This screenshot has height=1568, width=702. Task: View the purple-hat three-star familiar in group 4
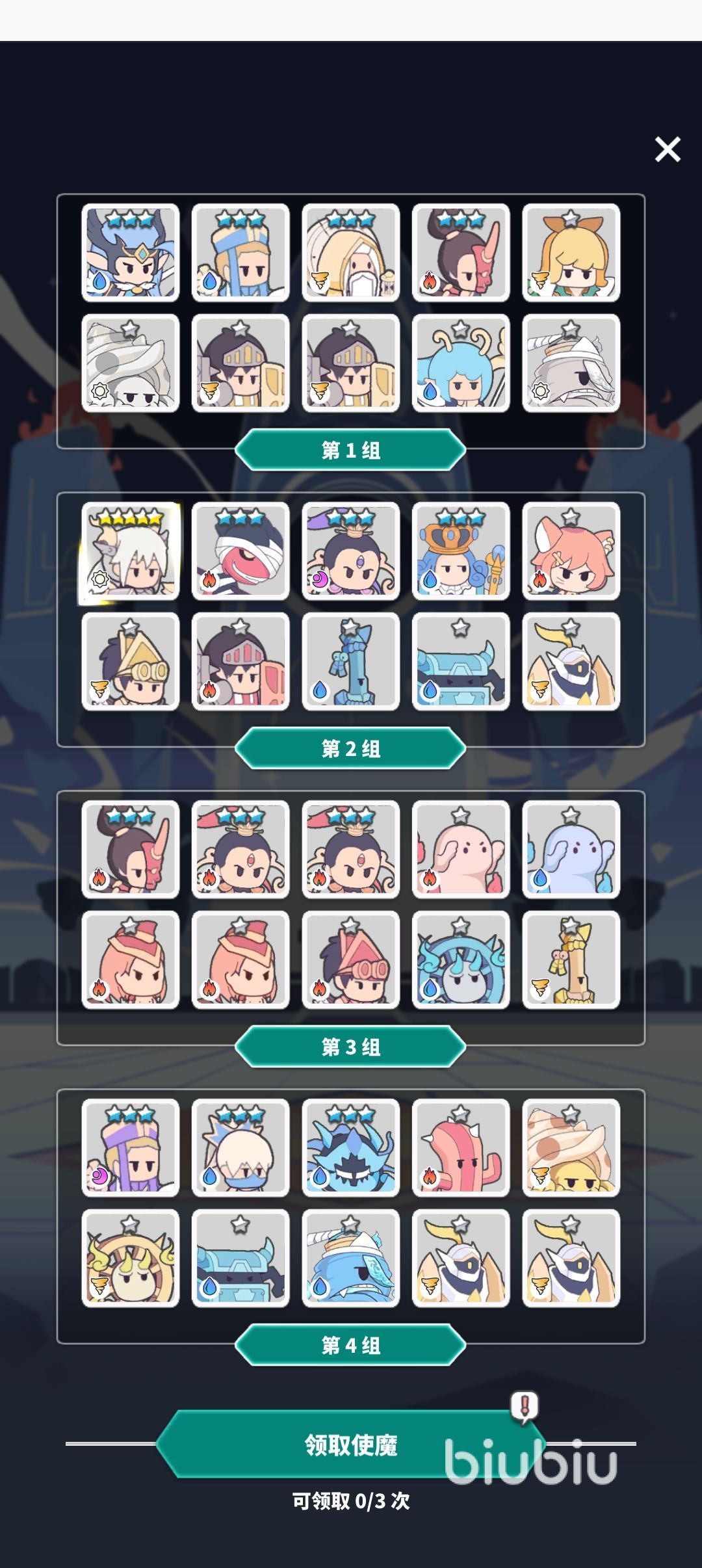tap(130, 1148)
